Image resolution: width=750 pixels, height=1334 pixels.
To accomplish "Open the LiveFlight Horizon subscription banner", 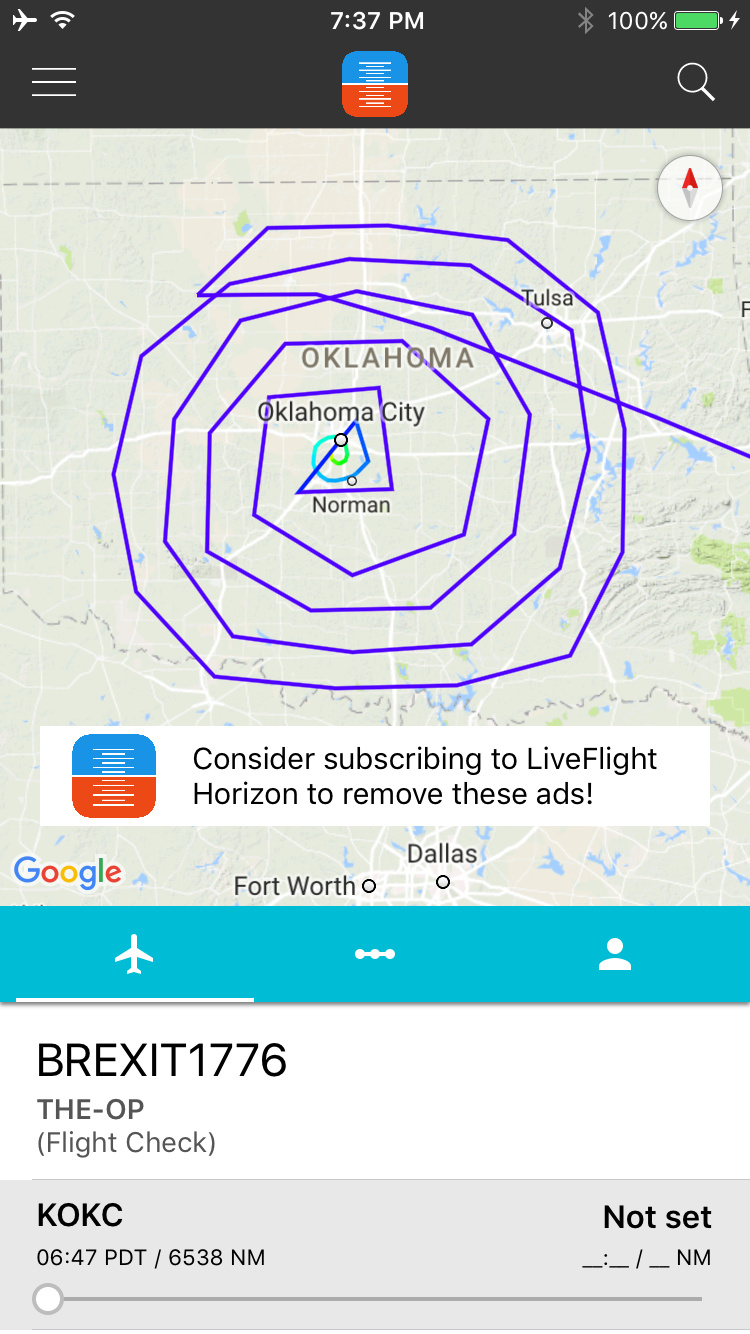I will [375, 776].
